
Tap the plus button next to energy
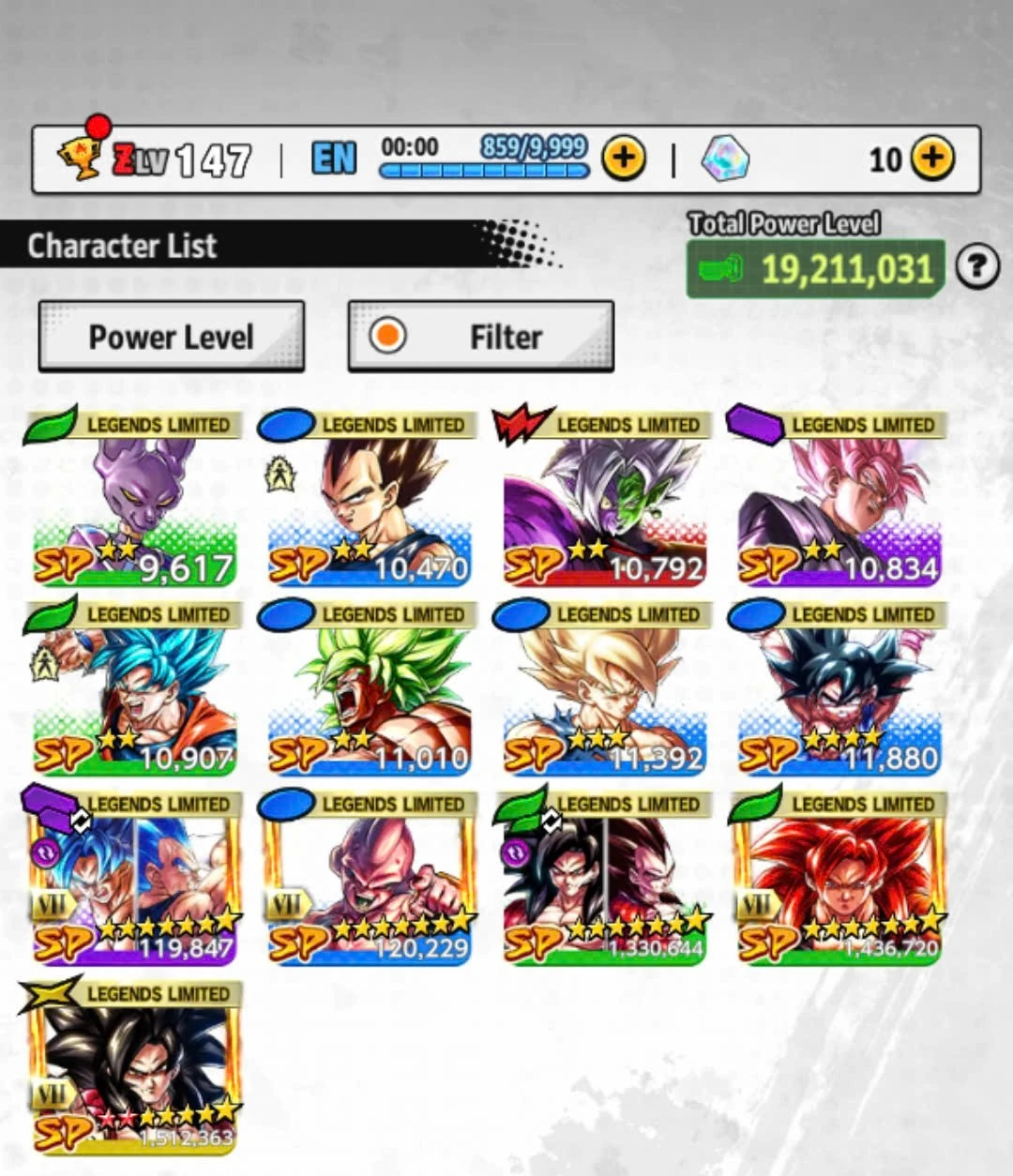[x=624, y=158]
